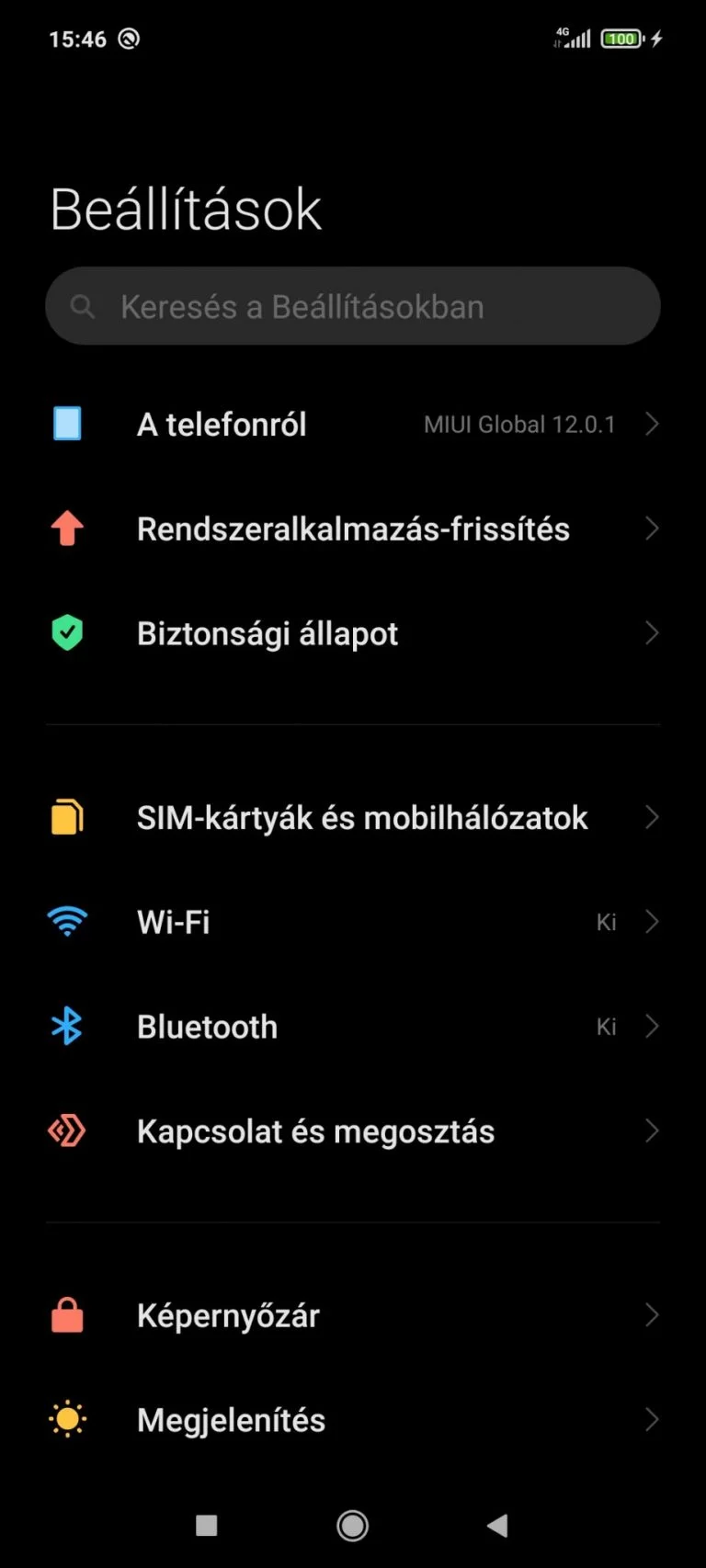The image size is (706, 1568).
Task: Open SIM-kártyák és mobilhálózatok
Action: click(353, 817)
